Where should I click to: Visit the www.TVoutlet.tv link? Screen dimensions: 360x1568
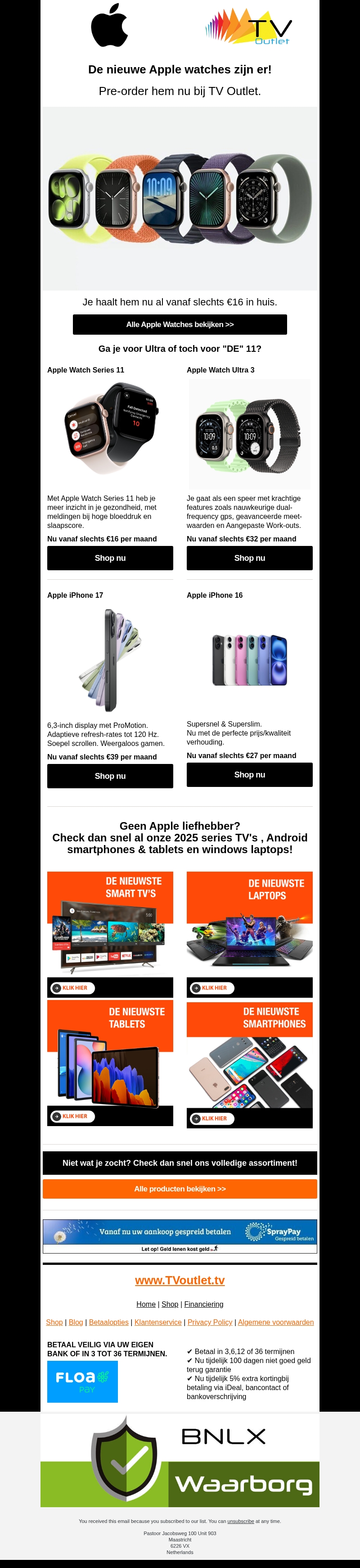pyautogui.click(x=180, y=1279)
